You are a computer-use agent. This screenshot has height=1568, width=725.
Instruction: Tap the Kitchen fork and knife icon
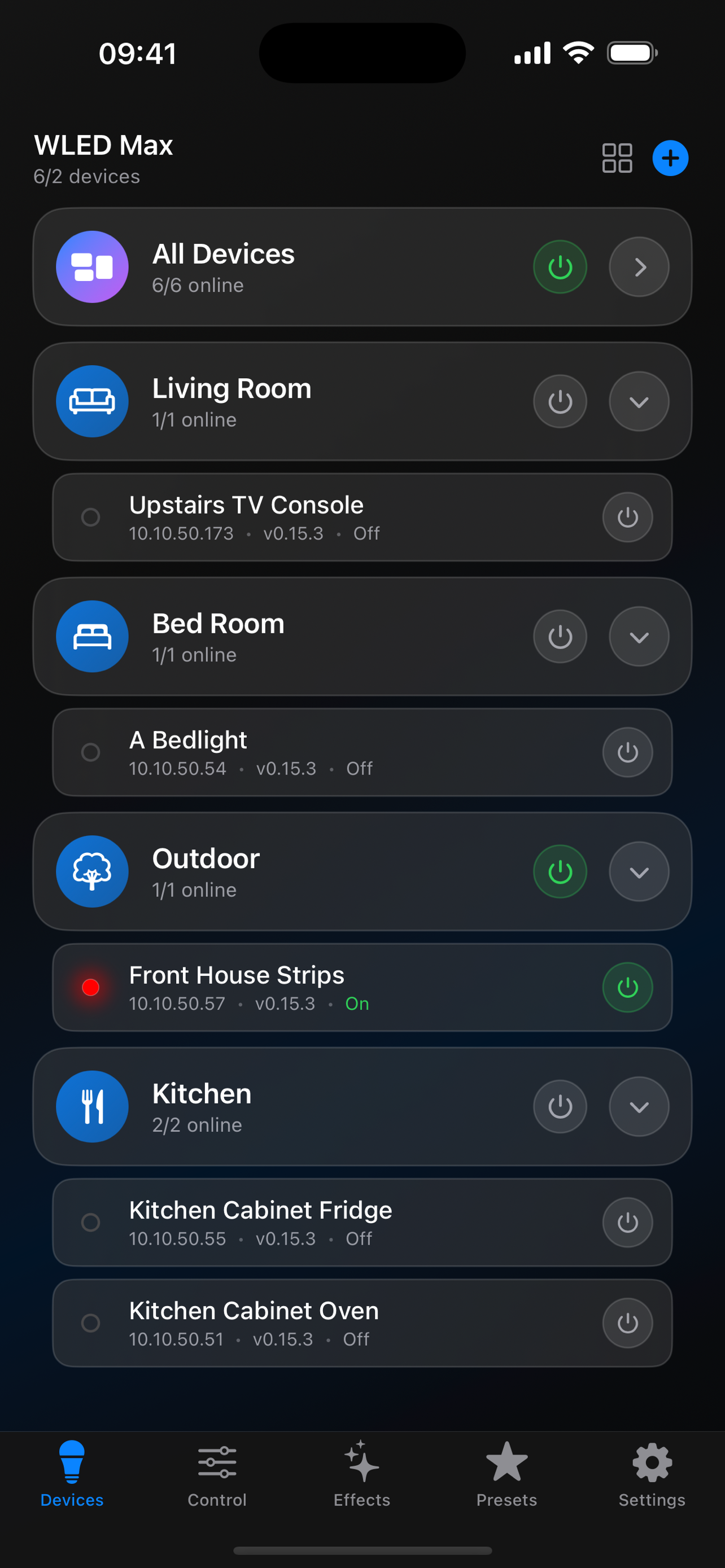pos(92,1106)
